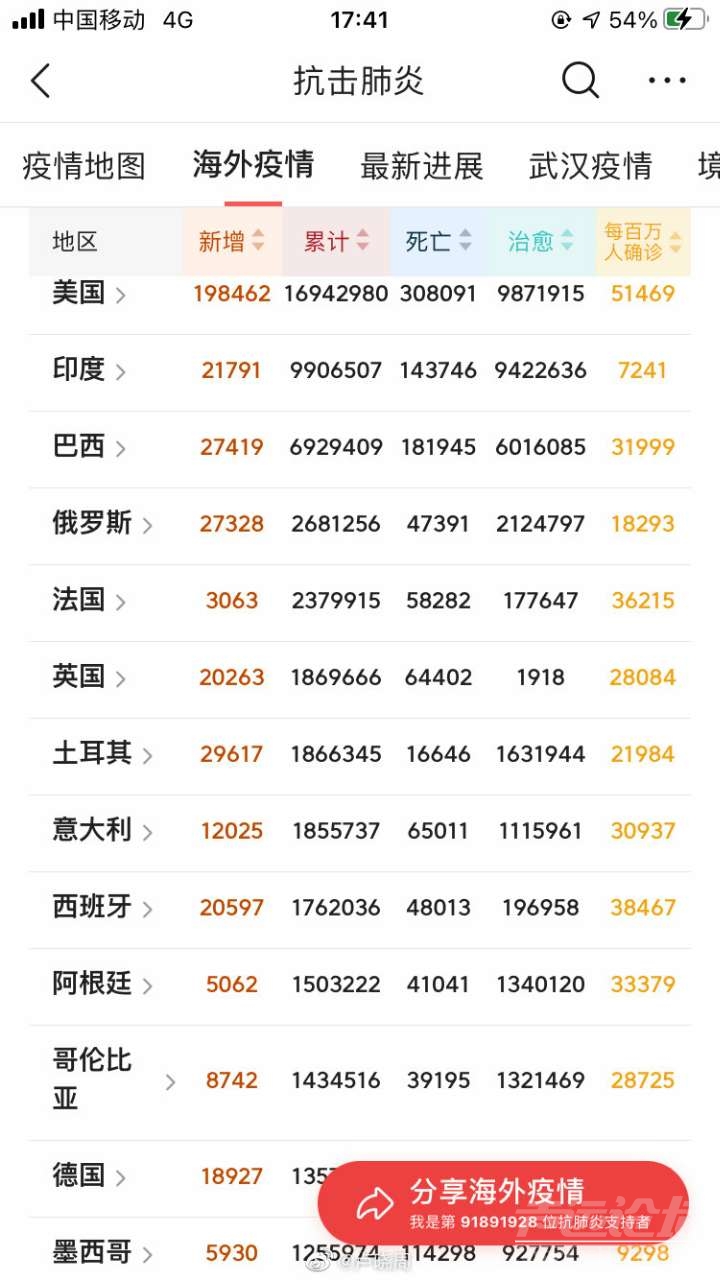Go back using the top-left arrow
The width and height of the screenshot is (720, 1280).
[41, 81]
